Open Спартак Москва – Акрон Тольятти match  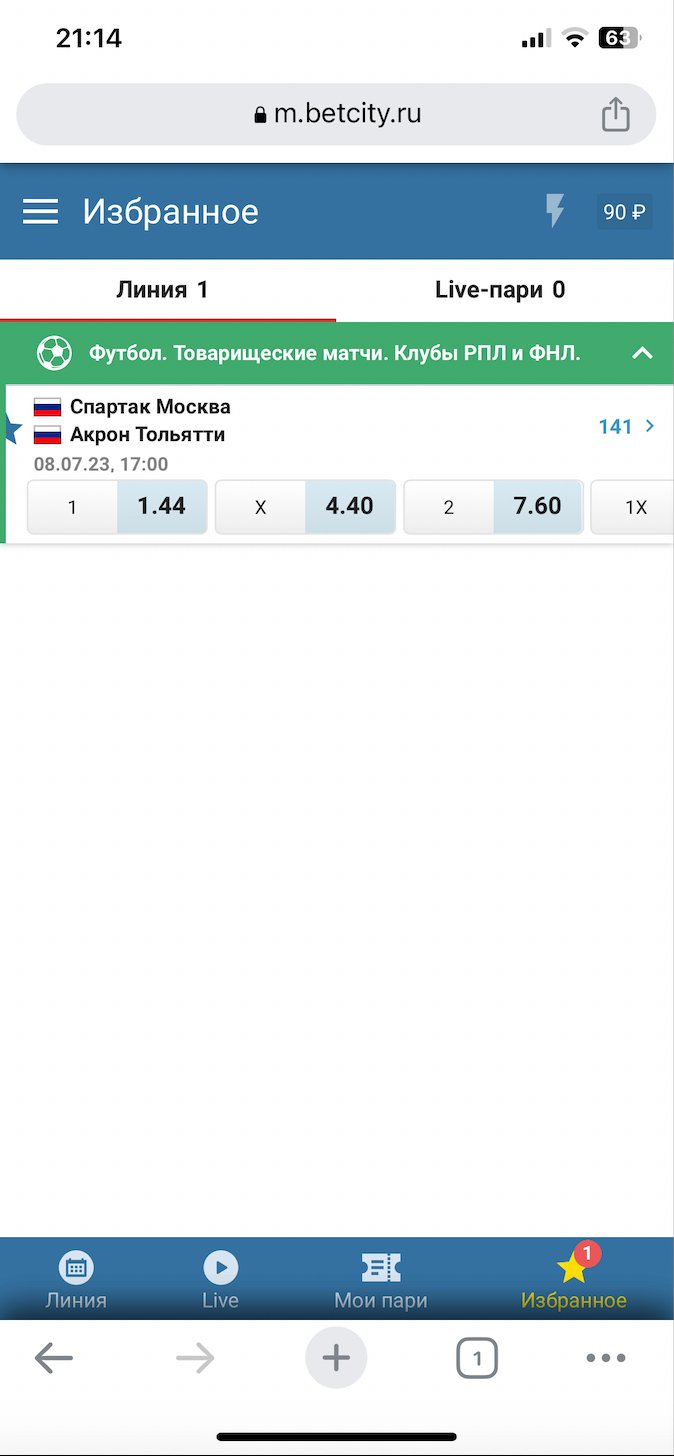[x=150, y=421]
